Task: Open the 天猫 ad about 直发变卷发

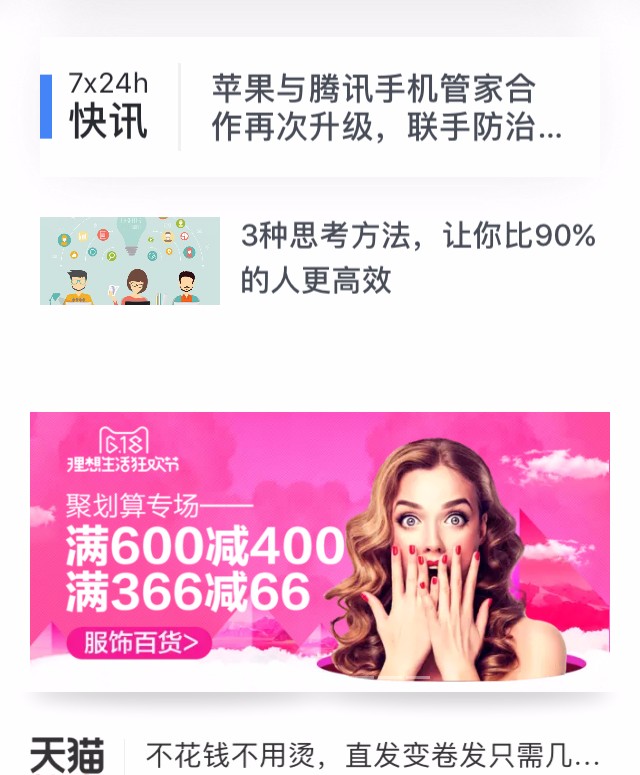Action: [x=372, y=754]
